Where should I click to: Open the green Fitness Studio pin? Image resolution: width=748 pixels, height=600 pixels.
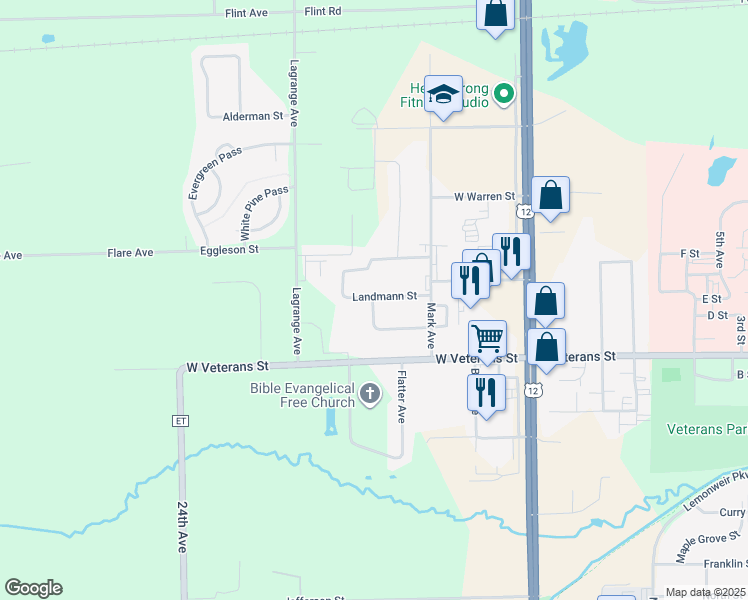point(504,94)
